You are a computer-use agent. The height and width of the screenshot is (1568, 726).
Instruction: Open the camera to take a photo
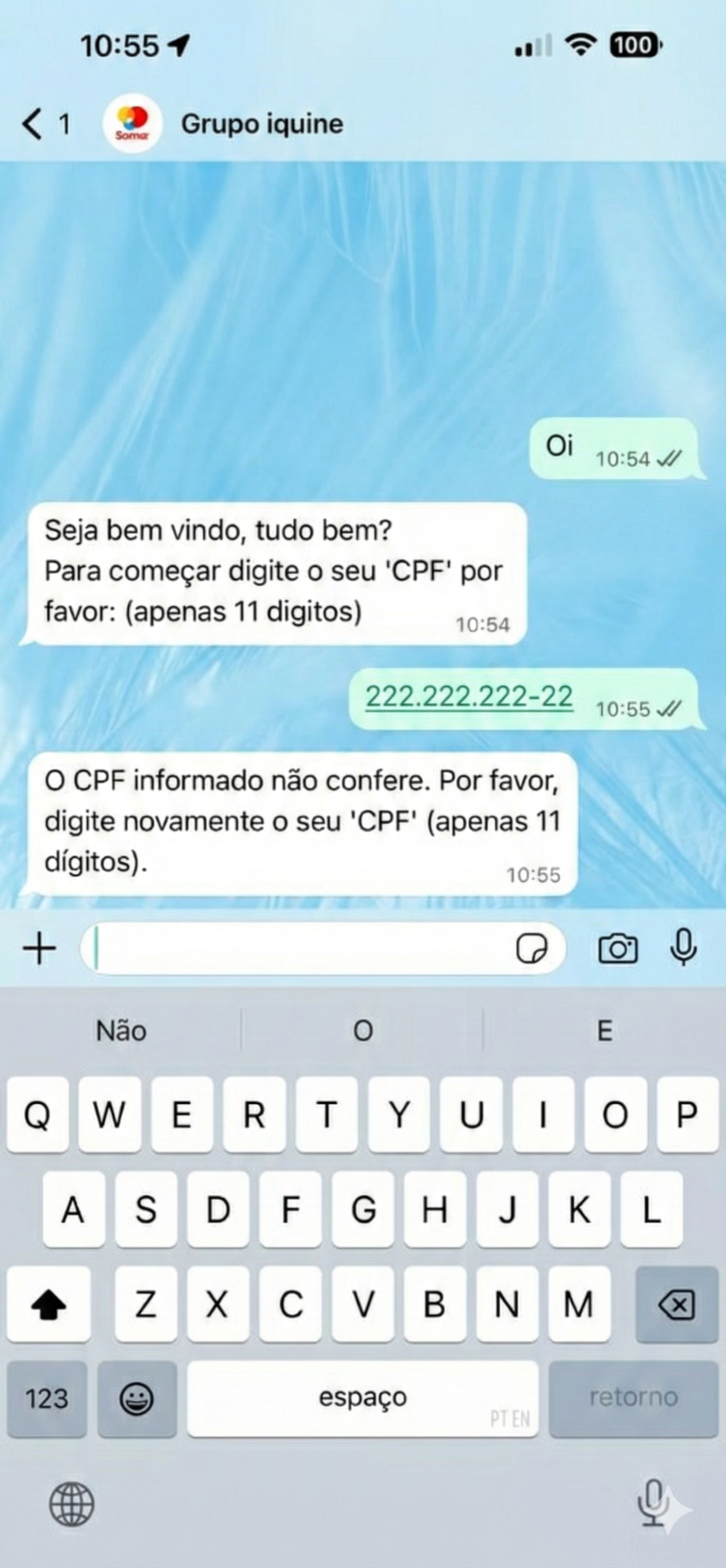pyautogui.click(x=619, y=947)
